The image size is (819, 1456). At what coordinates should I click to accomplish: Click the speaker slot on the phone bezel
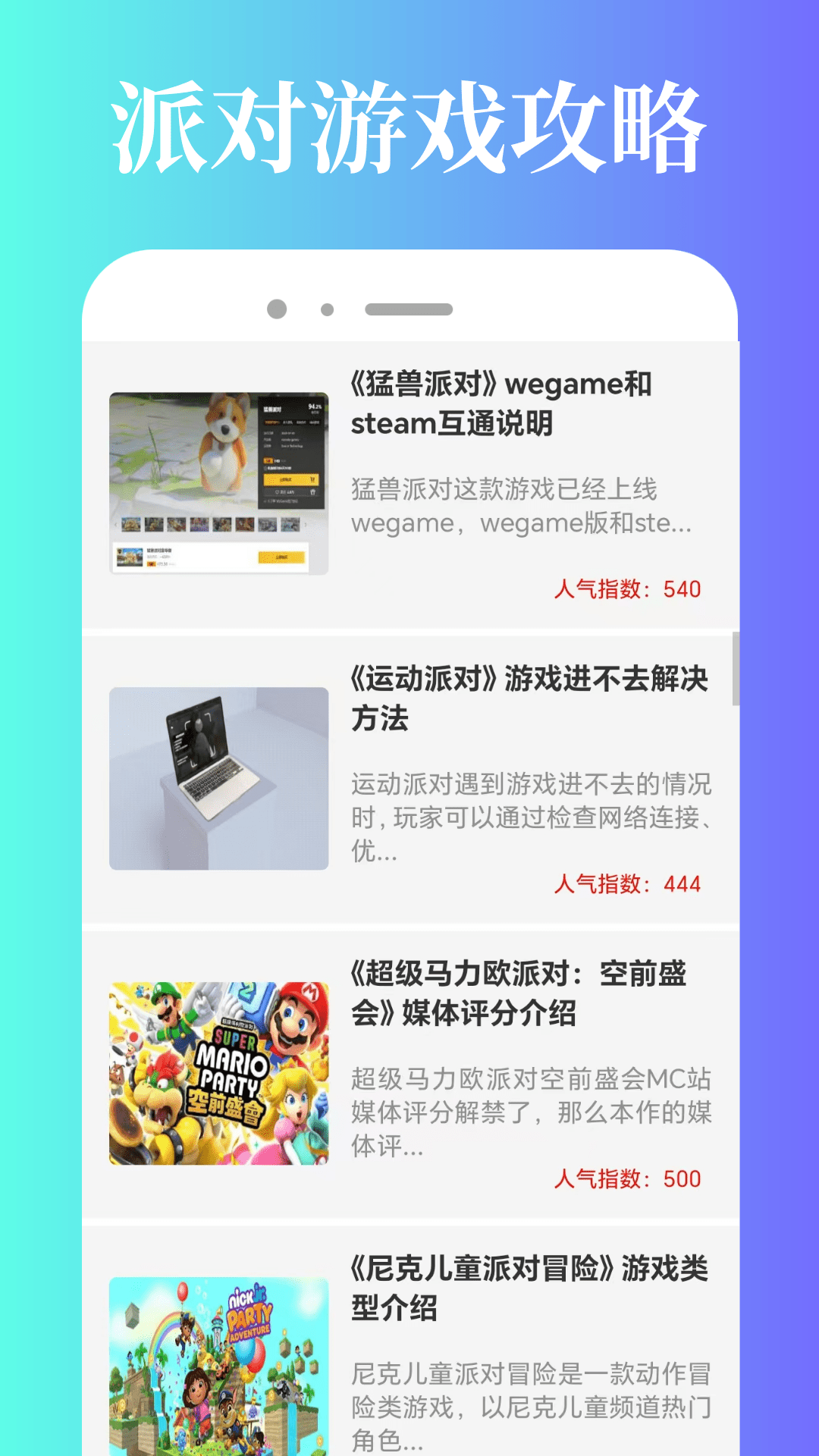tap(409, 307)
